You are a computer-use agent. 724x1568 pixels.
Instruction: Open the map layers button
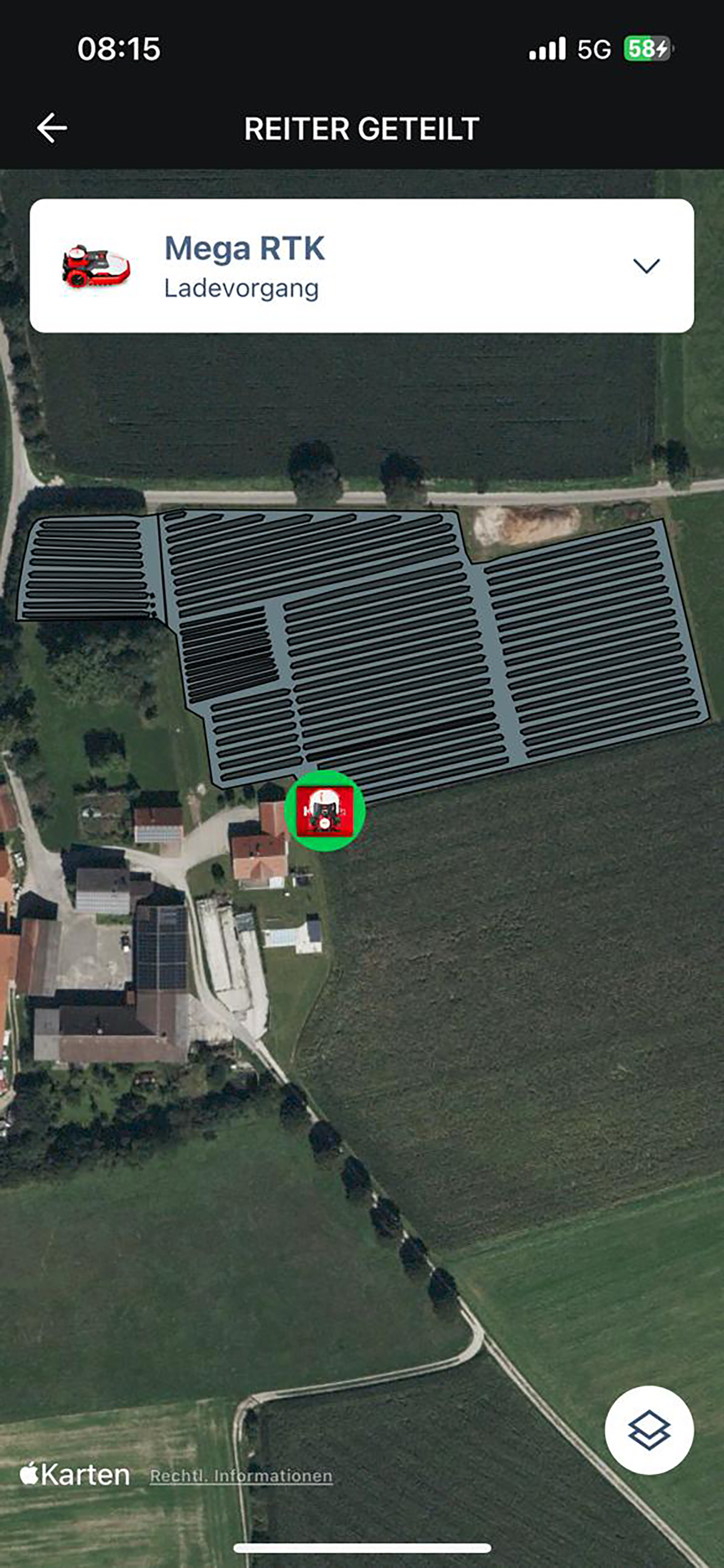649,1430
